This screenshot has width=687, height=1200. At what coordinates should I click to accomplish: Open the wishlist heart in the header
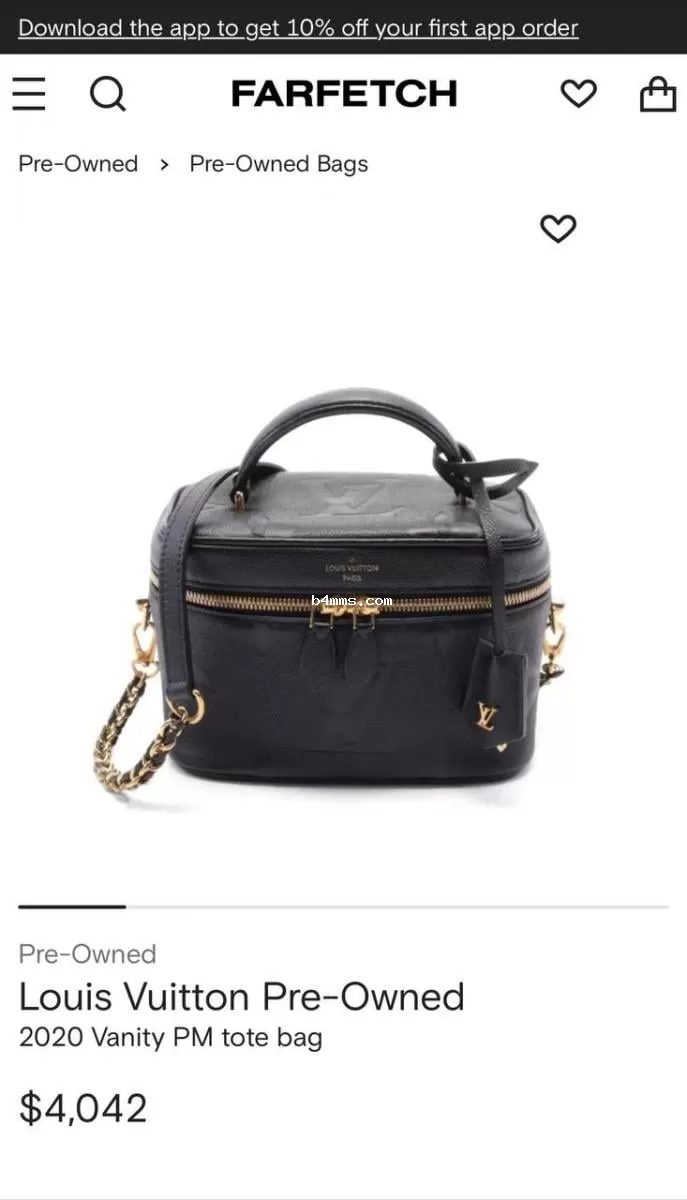(578, 94)
